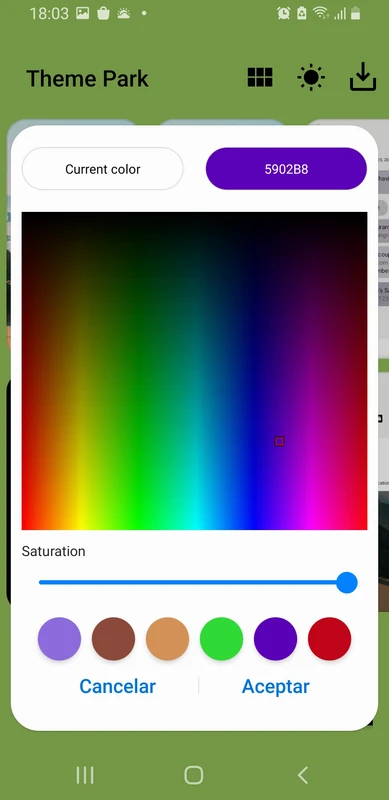Image resolution: width=389 pixels, height=800 pixels.
Task: Cancel the color selection with Cancelar
Action: [x=117, y=686]
